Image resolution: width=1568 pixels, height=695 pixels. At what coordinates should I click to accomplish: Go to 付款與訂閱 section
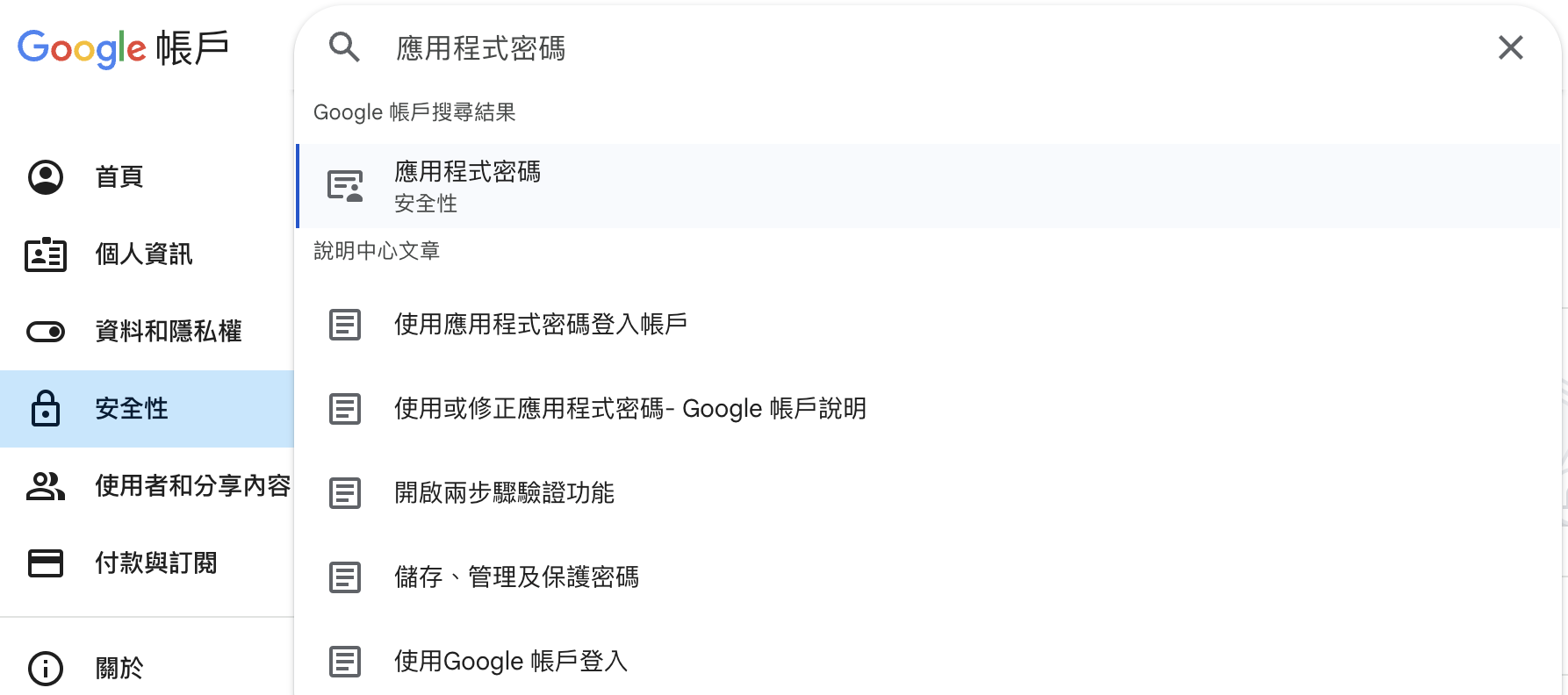pyautogui.click(x=155, y=563)
